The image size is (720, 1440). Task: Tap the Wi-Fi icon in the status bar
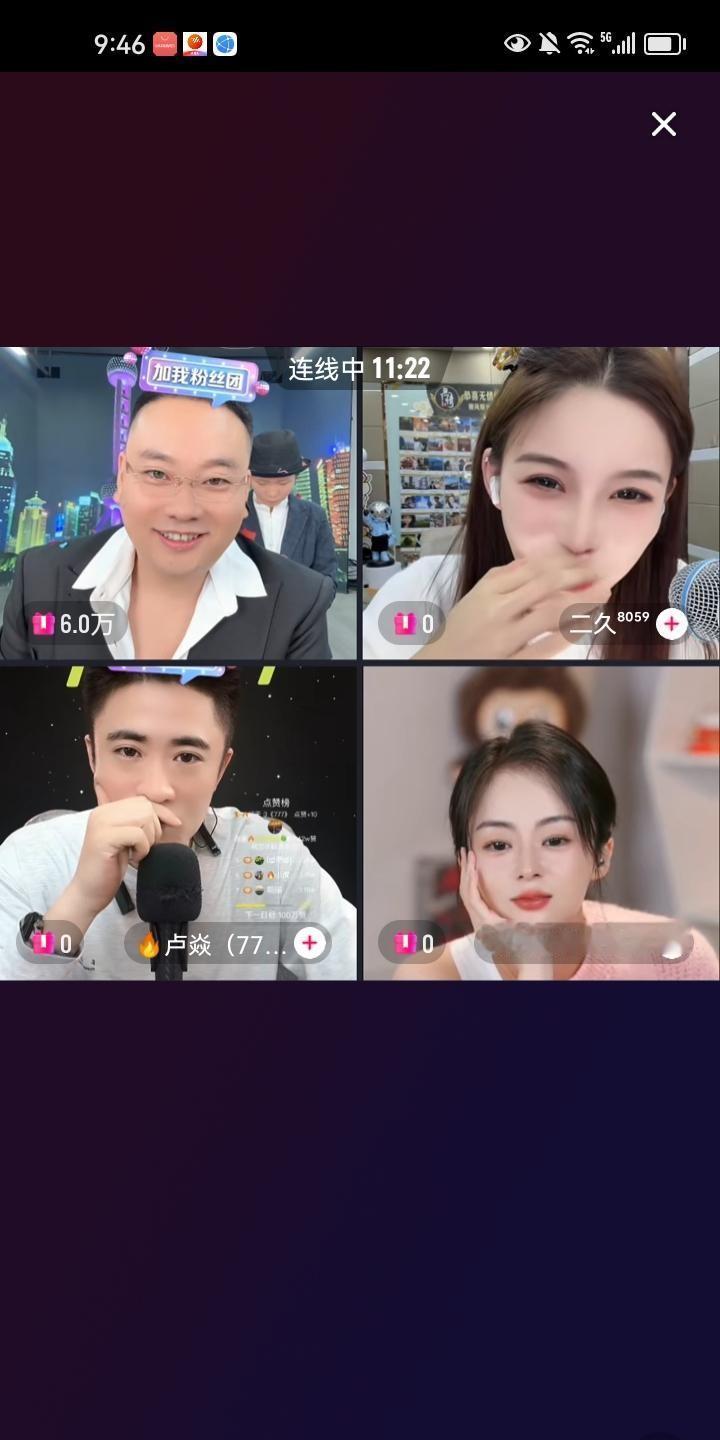coord(581,42)
